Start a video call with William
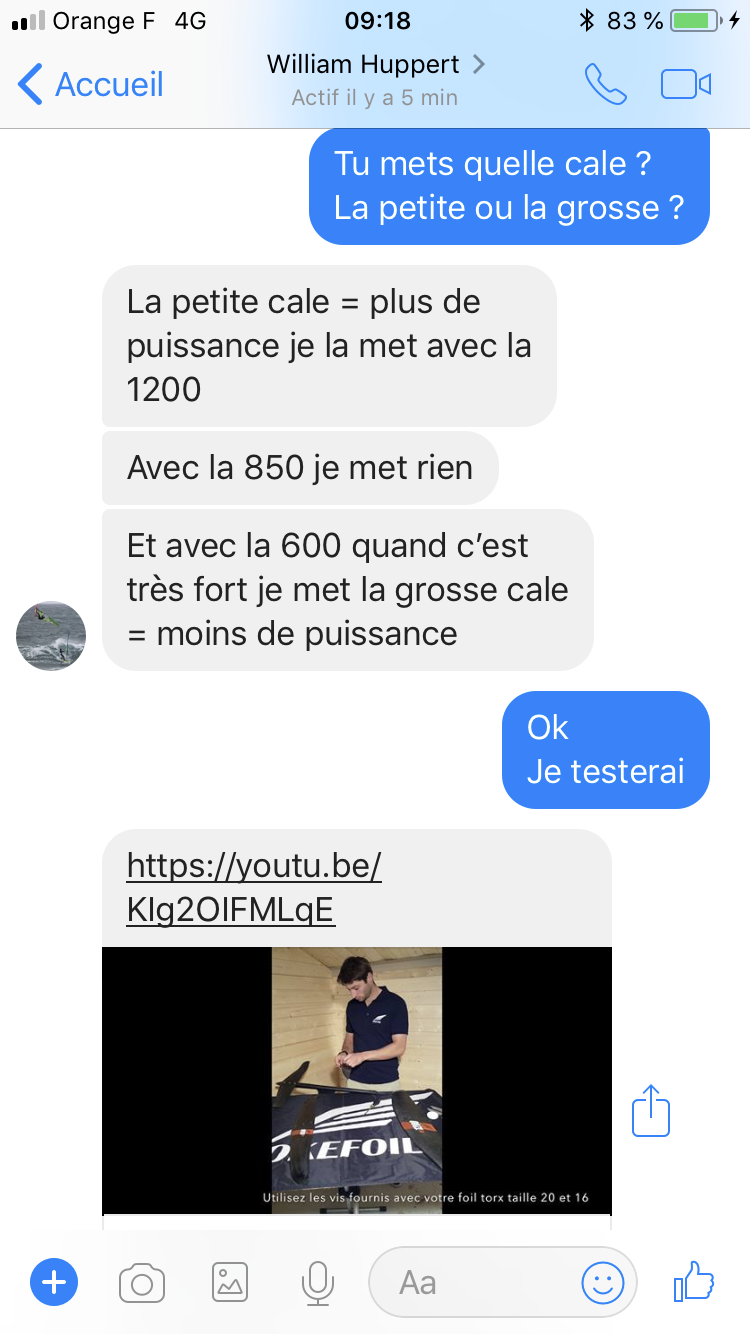Image resolution: width=750 pixels, height=1334 pixels. pyautogui.click(x=686, y=85)
